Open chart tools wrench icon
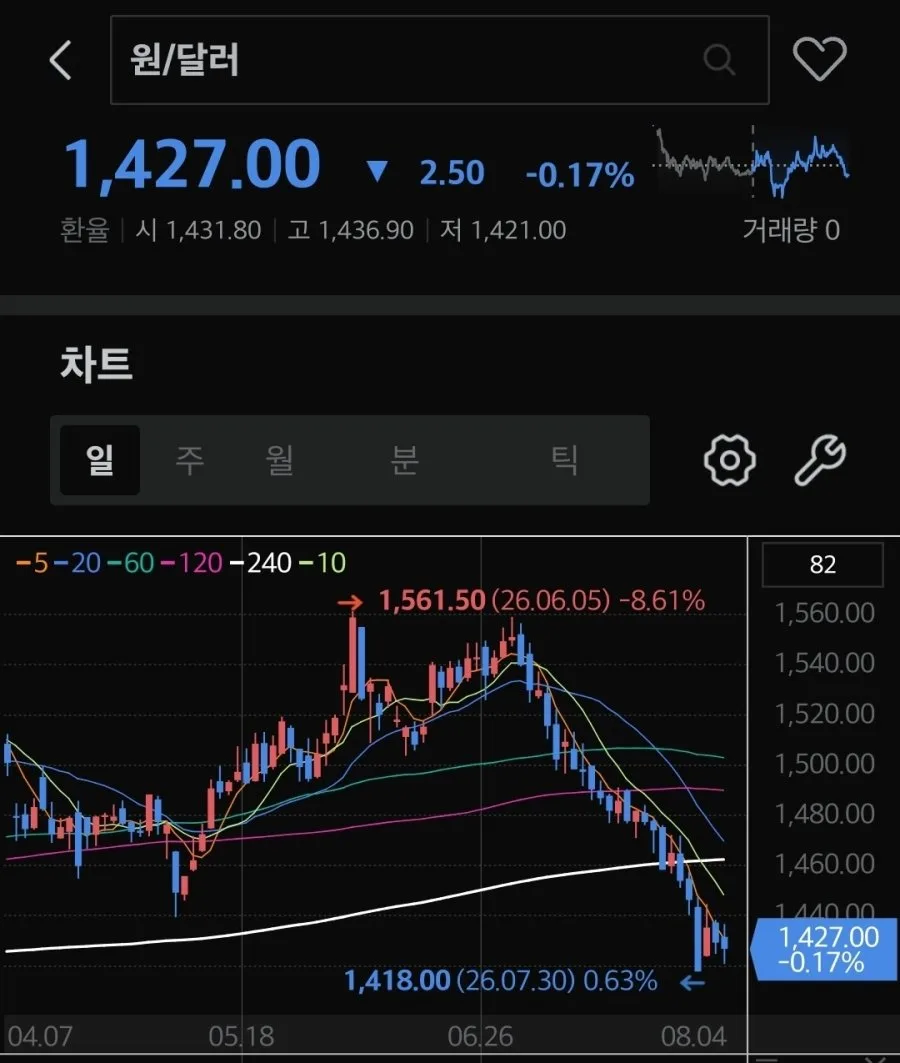The width and height of the screenshot is (900, 1063). pos(820,460)
